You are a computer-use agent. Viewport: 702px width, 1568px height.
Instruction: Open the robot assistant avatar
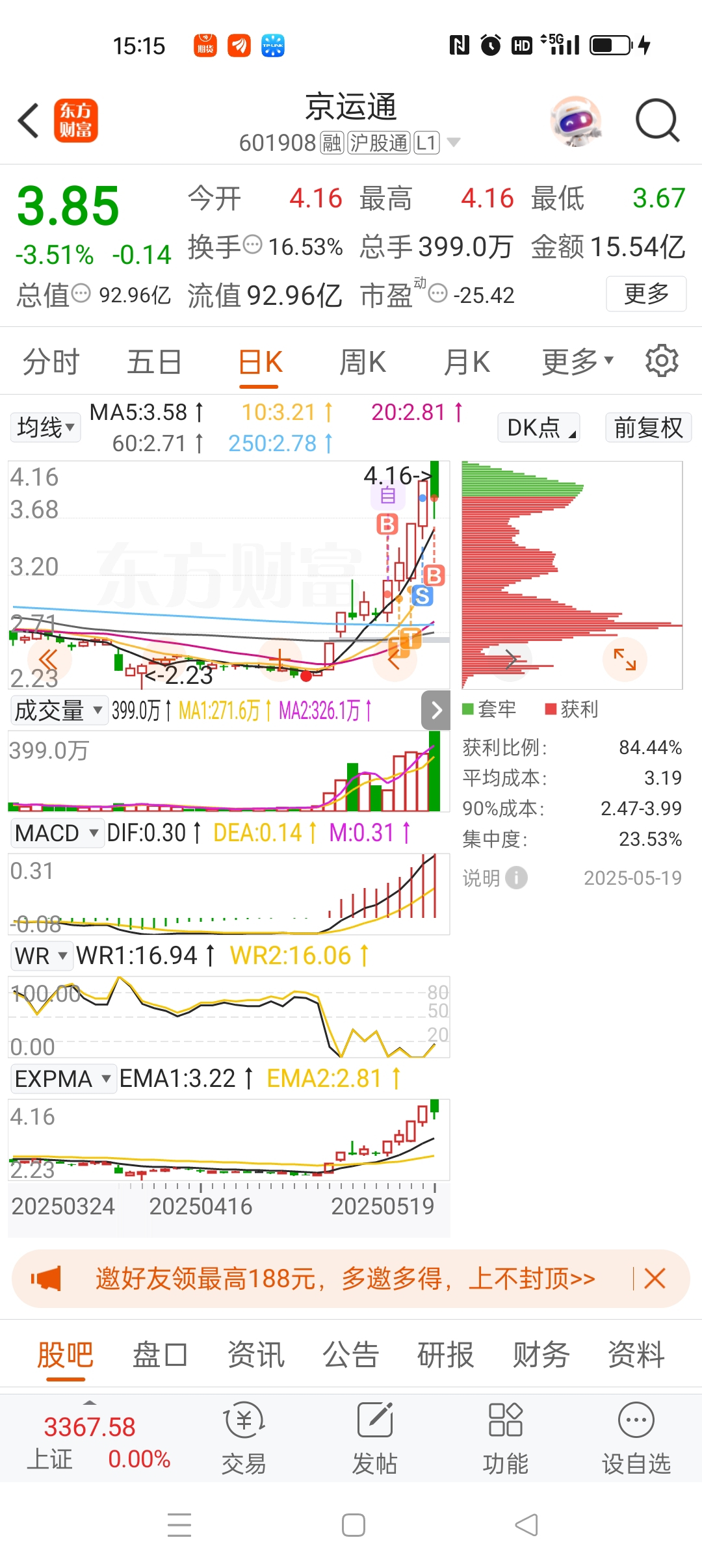click(x=575, y=121)
